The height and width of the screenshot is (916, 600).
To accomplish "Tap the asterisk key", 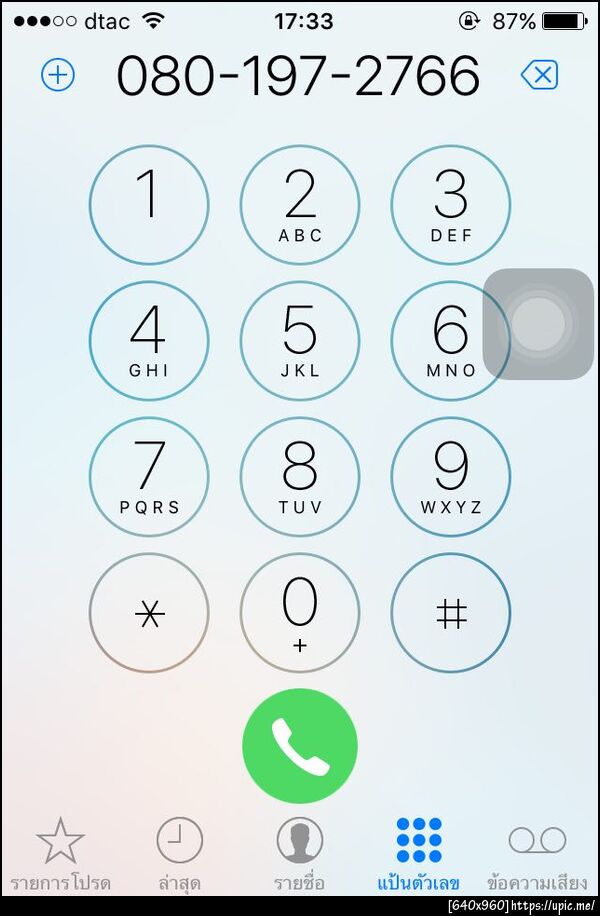I will (149, 612).
